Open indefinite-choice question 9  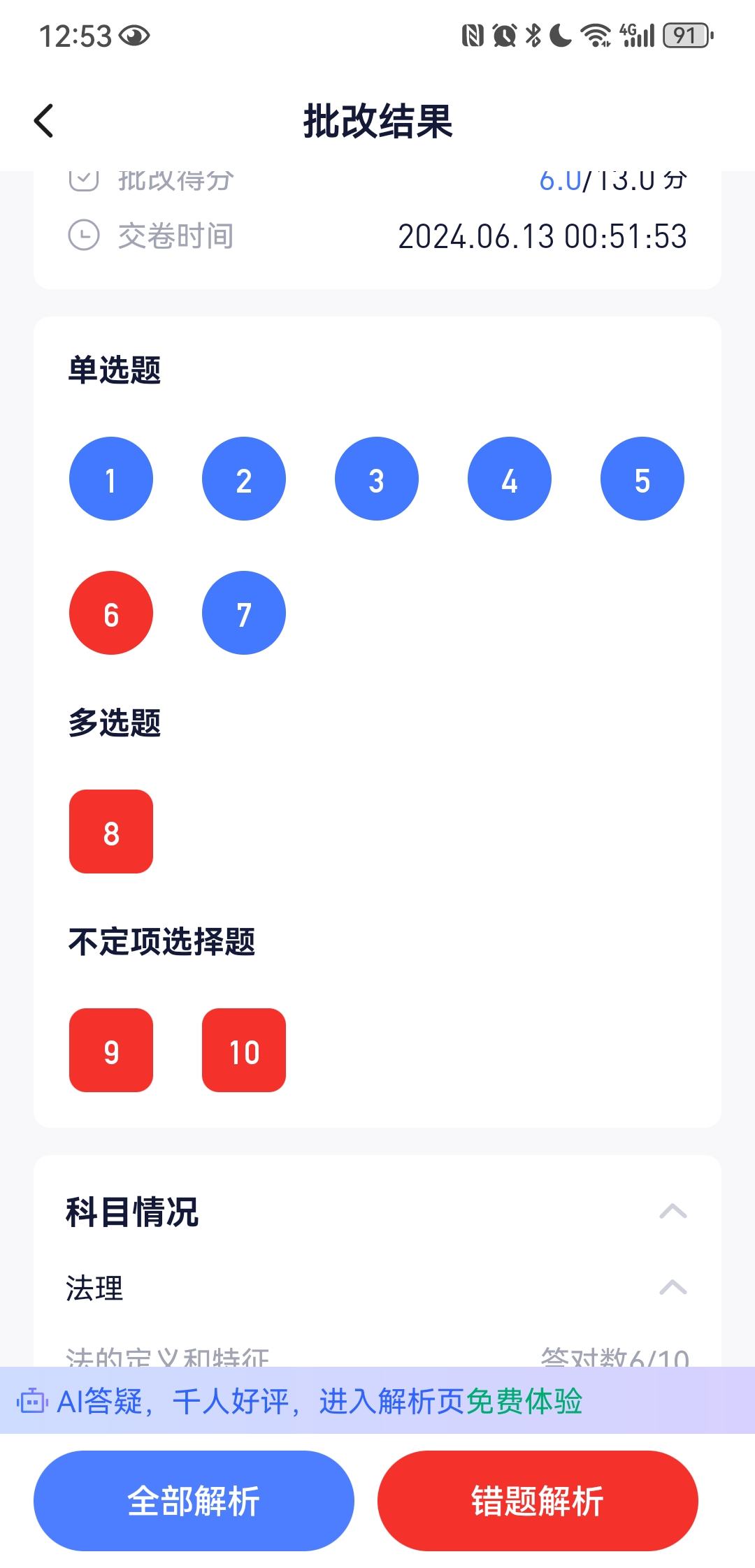pos(111,1050)
